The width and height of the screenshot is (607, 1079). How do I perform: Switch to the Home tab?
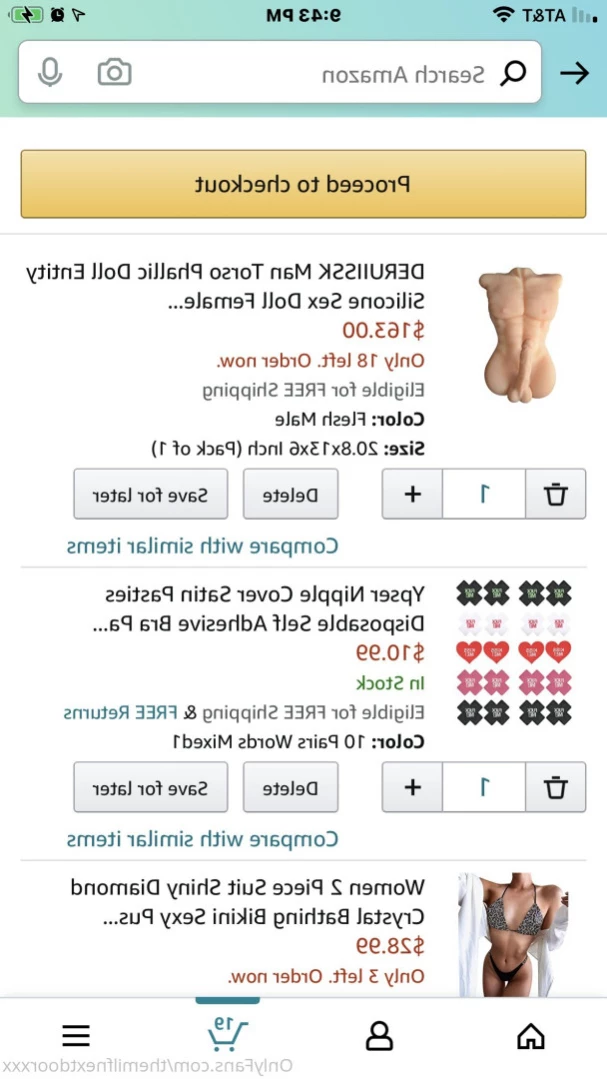click(531, 1036)
